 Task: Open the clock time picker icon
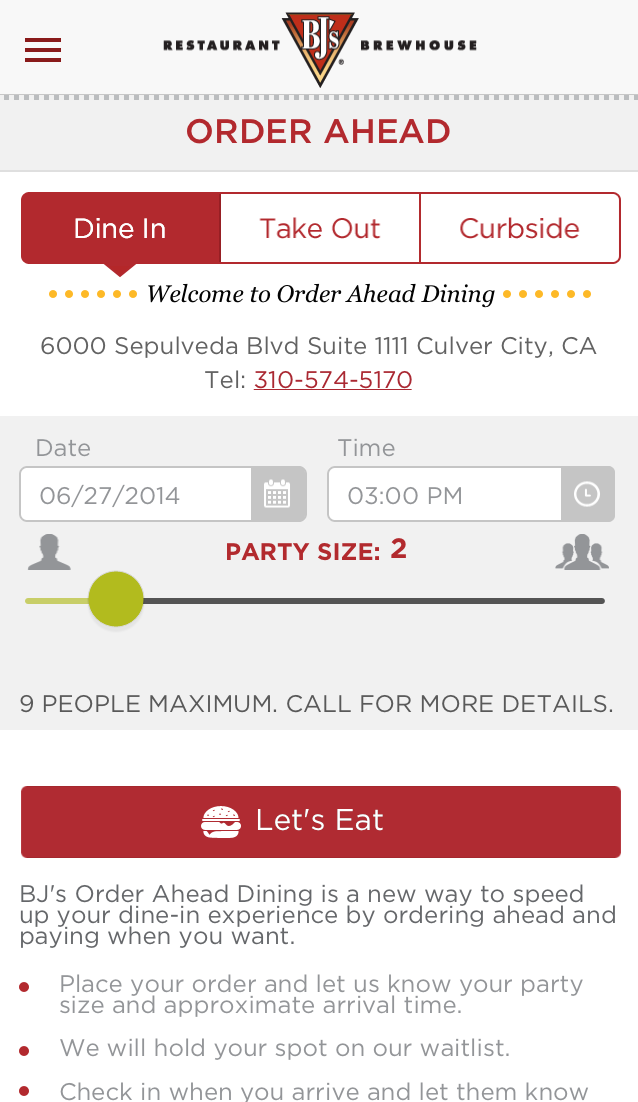click(x=586, y=494)
